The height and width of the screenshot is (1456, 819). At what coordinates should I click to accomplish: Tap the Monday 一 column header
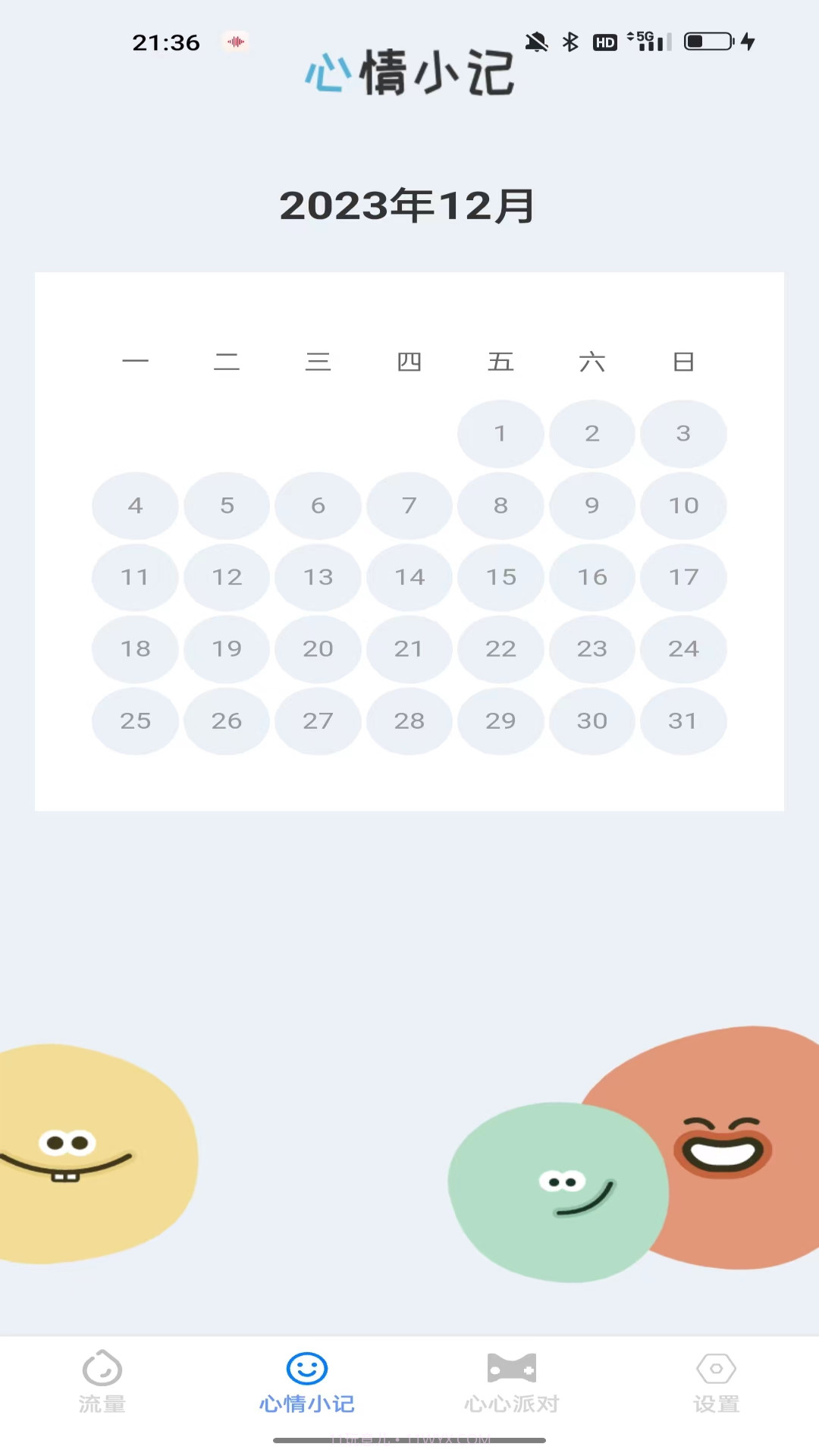pos(136,362)
